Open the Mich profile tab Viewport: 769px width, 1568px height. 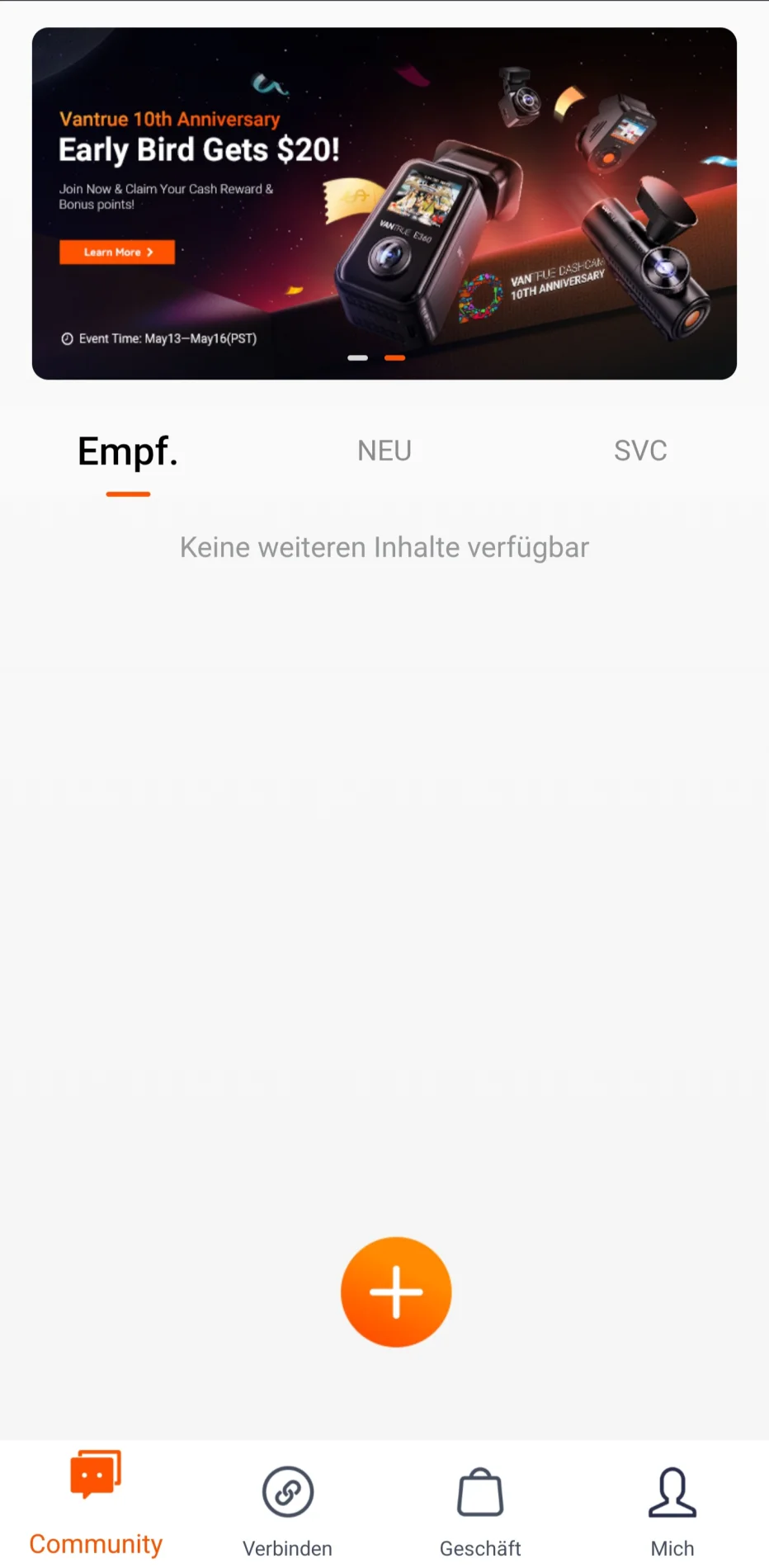point(672,1512)
